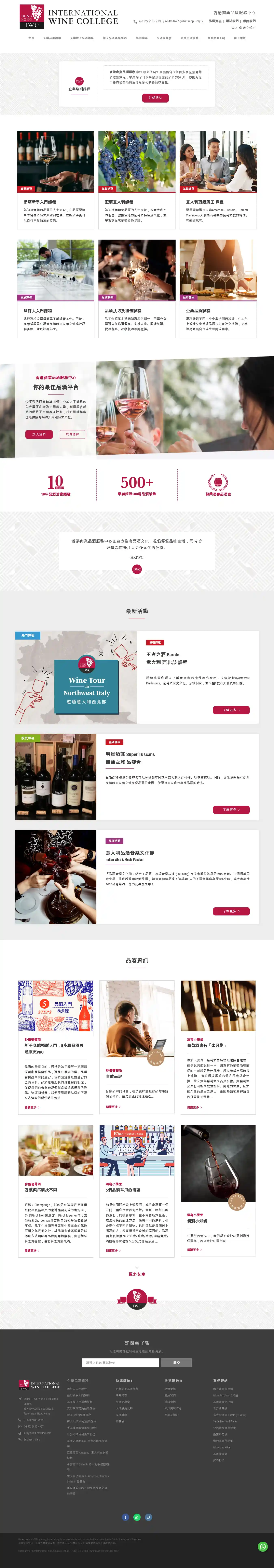This screenshot has height=1568, width=274.
Task: Tap the 加入我們 button
Action: pyautogui.click(x=39, y=434)
